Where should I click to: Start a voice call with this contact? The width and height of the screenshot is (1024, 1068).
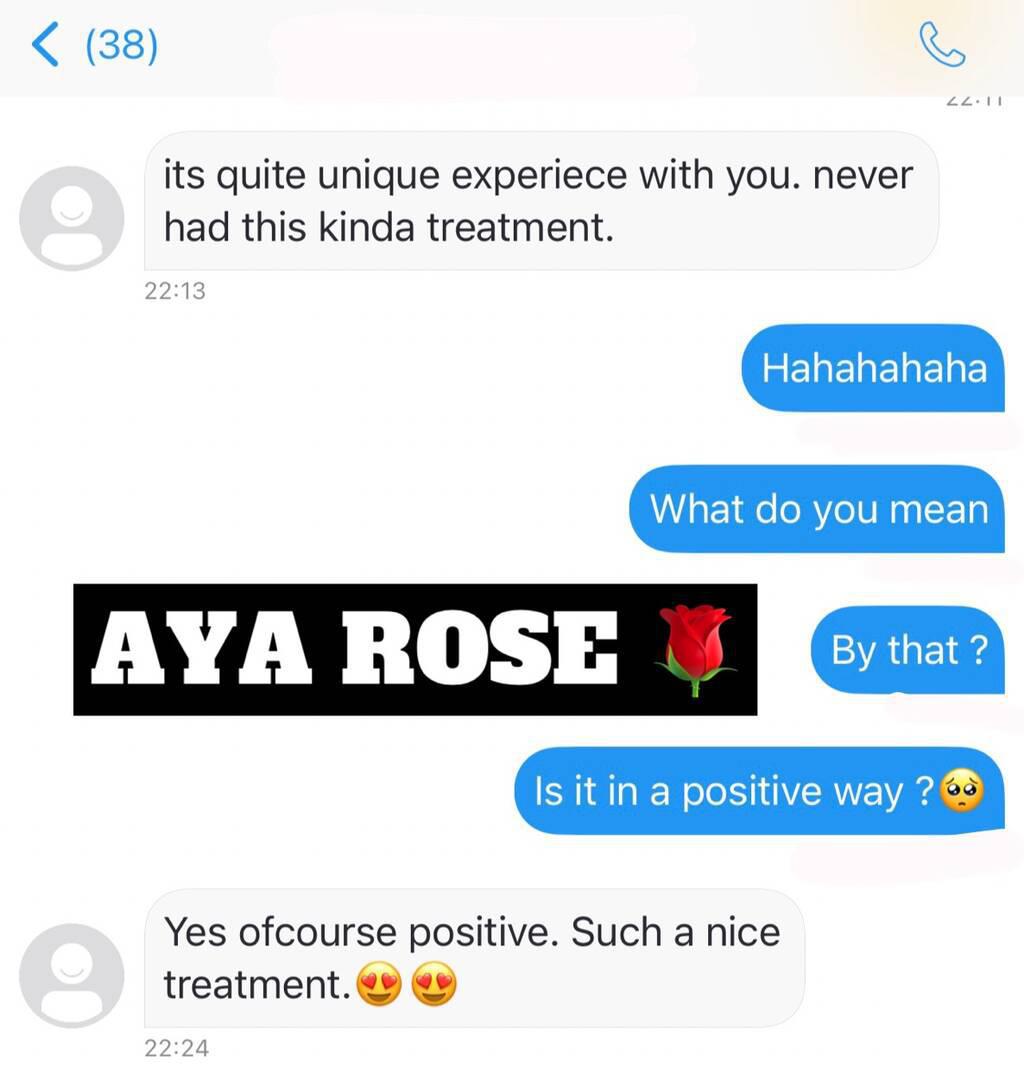(x=941, y=45)
